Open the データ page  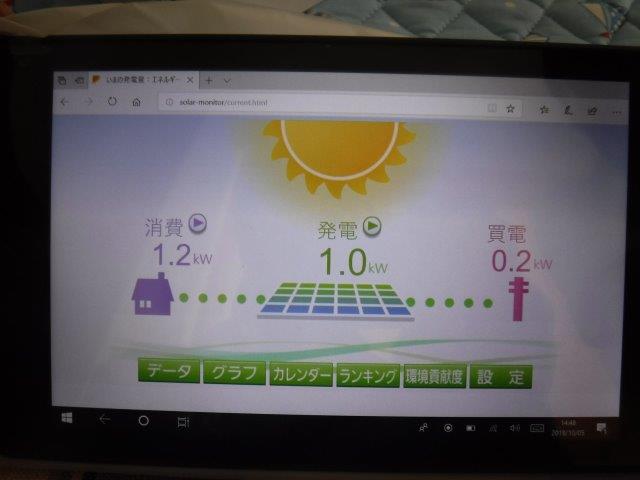[x=168, y=374]
